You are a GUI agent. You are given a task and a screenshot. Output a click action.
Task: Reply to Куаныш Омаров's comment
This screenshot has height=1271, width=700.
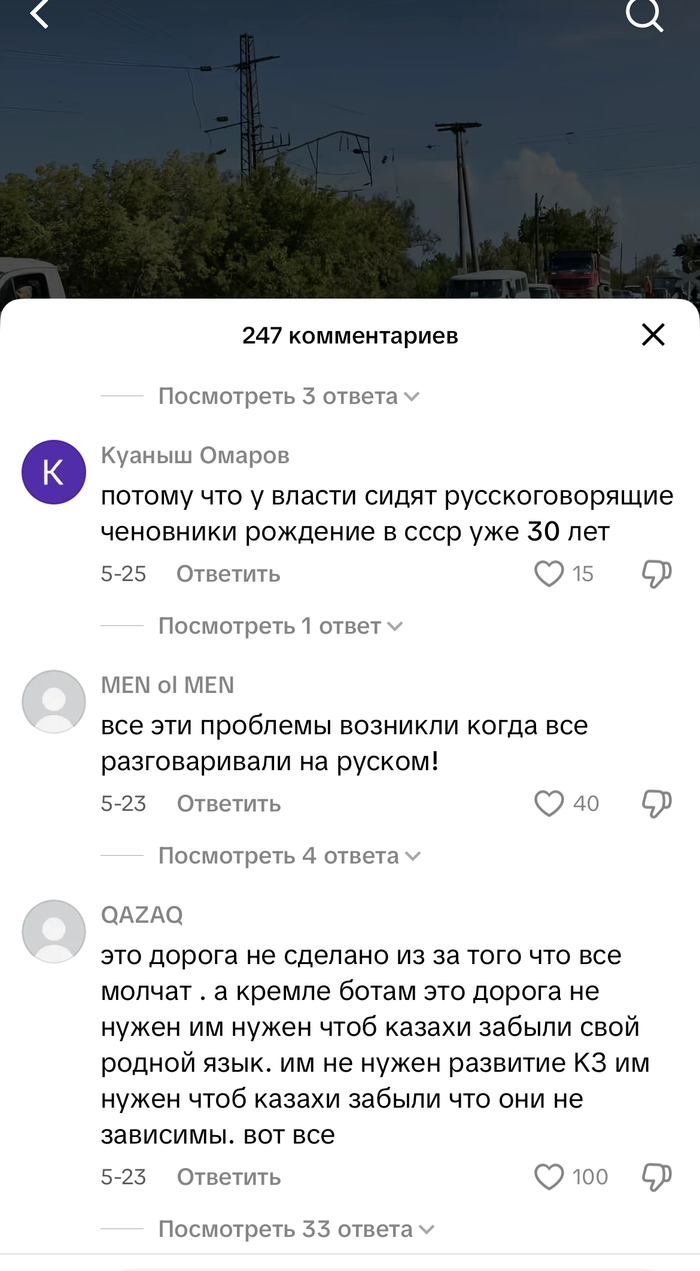click(x=228, y=574)
